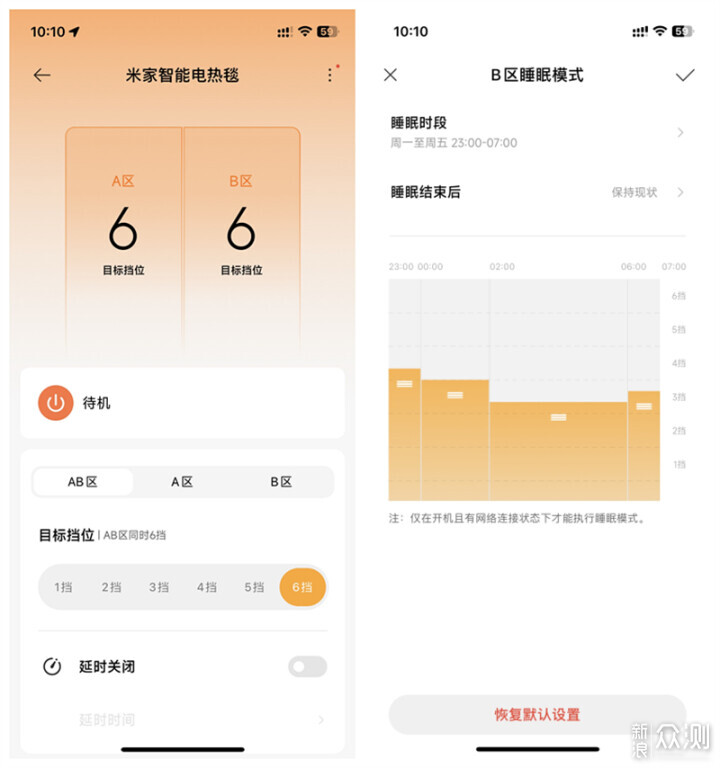Viewport: 720px width, 768px height.
Task: Select 6挡 heat level
Action: click(302, 587)
